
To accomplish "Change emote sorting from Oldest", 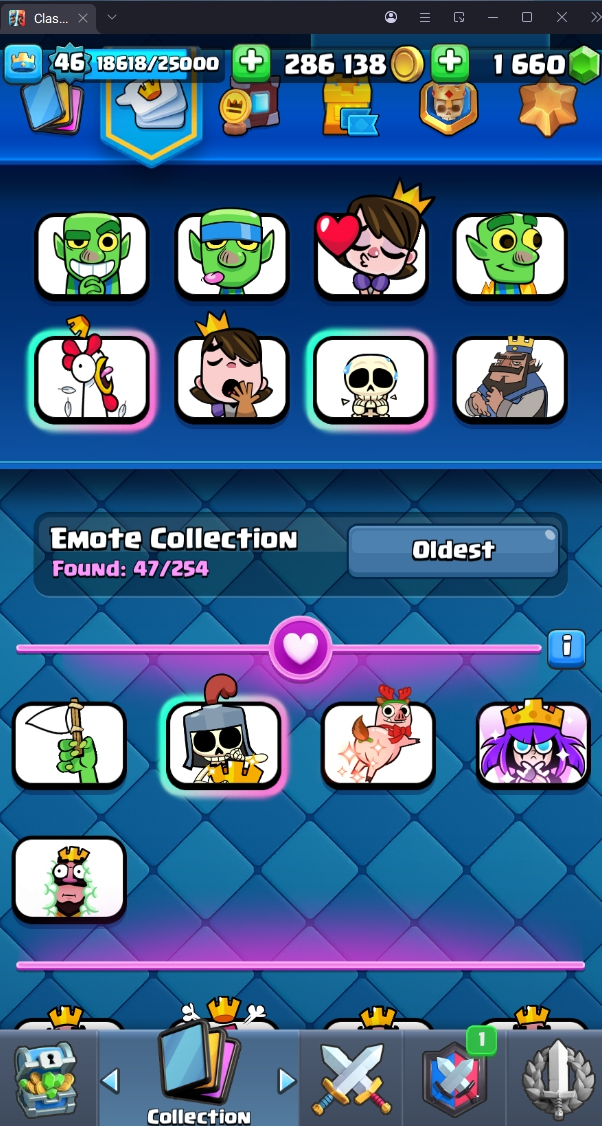I will pyautogui.click(x=453, y=550).
